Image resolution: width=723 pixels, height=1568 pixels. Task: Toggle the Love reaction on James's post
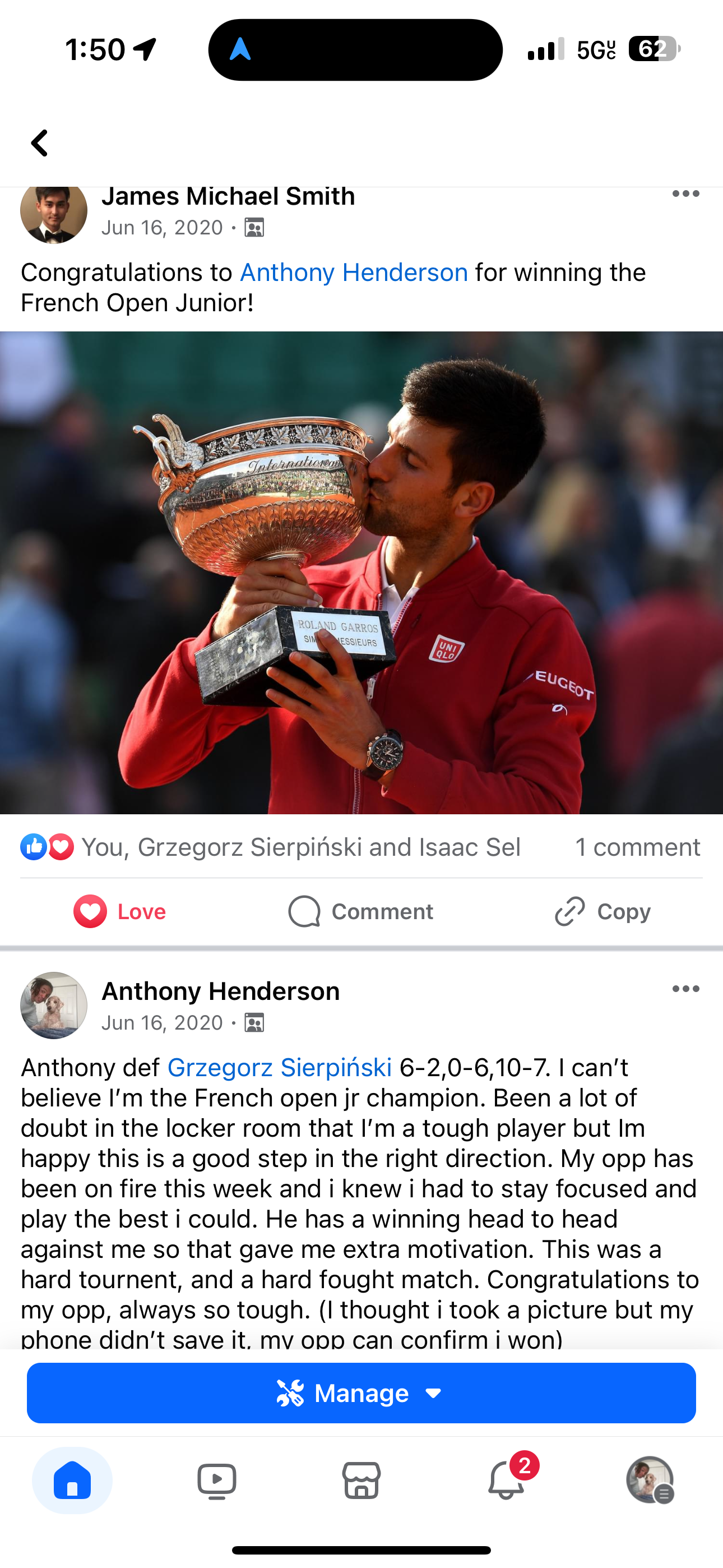(121, 912)
